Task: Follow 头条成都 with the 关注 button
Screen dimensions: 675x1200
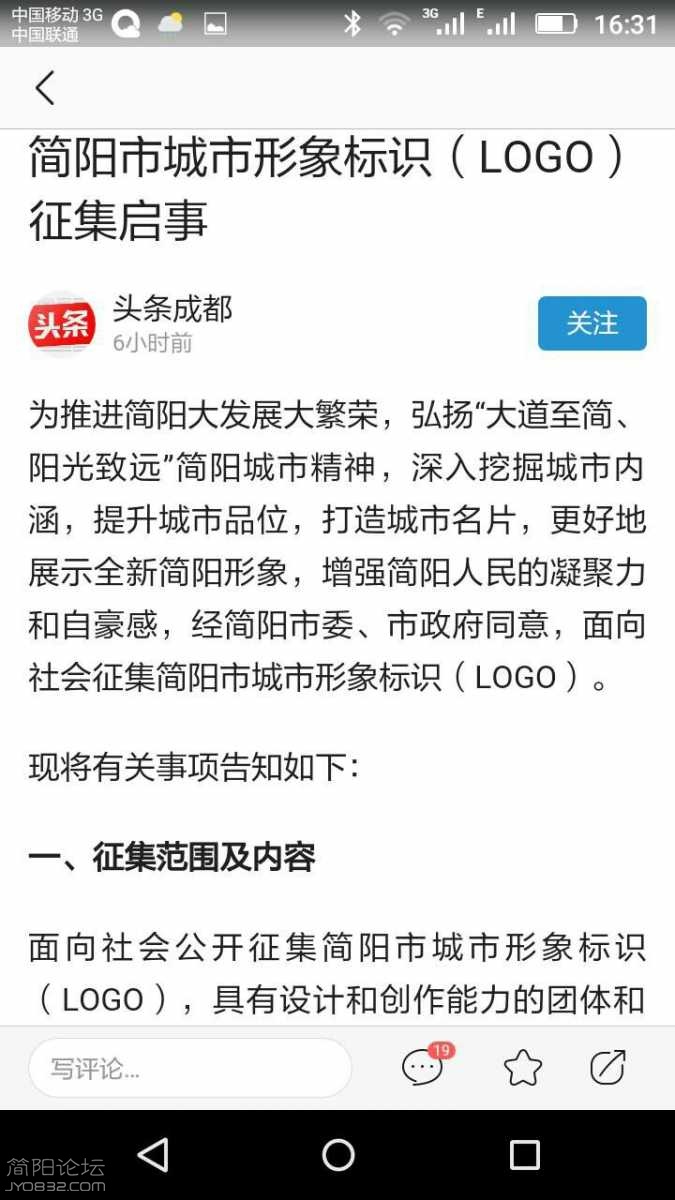Action: [592, 323]
